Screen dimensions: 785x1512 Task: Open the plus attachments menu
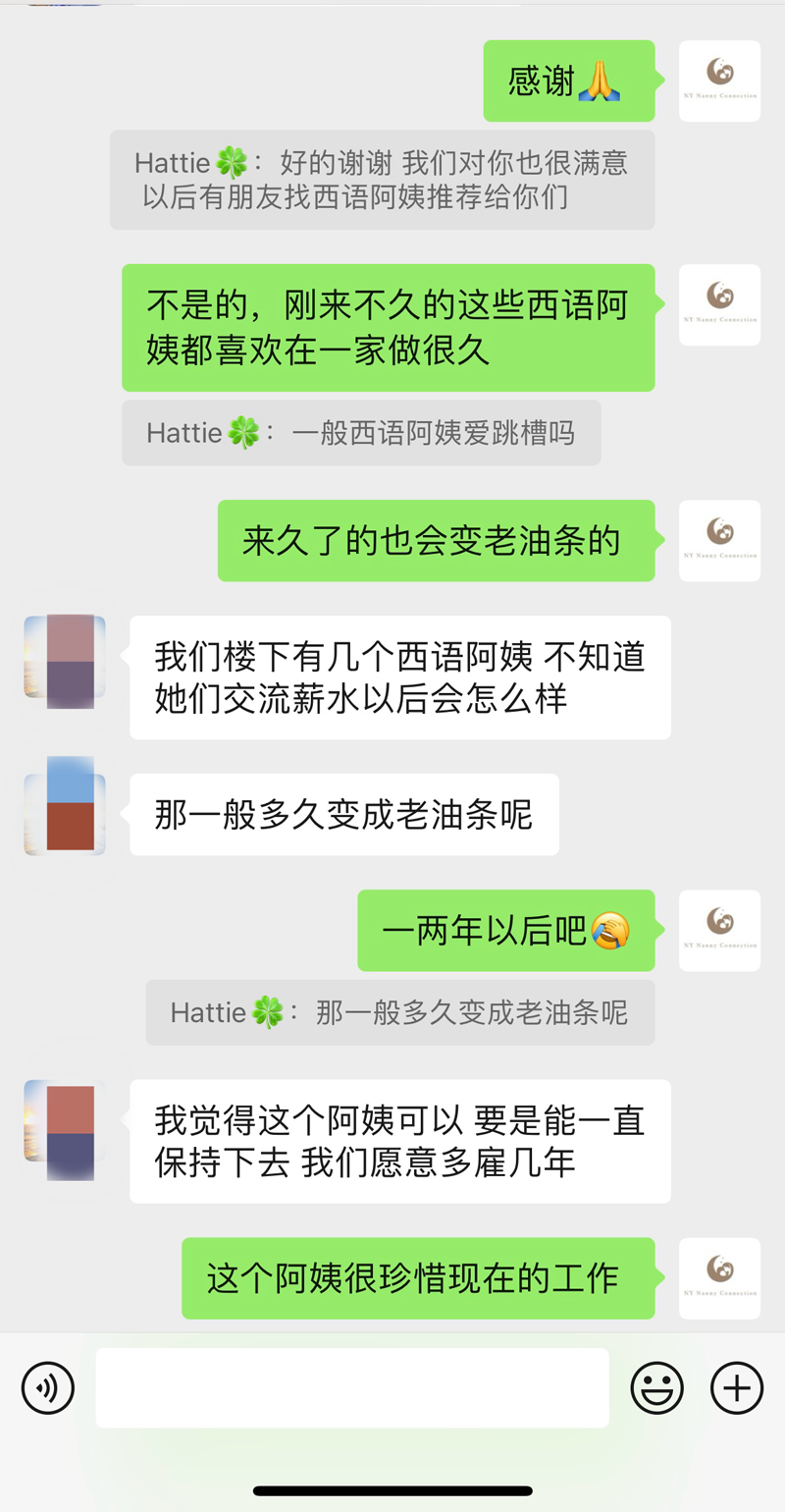pos(736,1387)
